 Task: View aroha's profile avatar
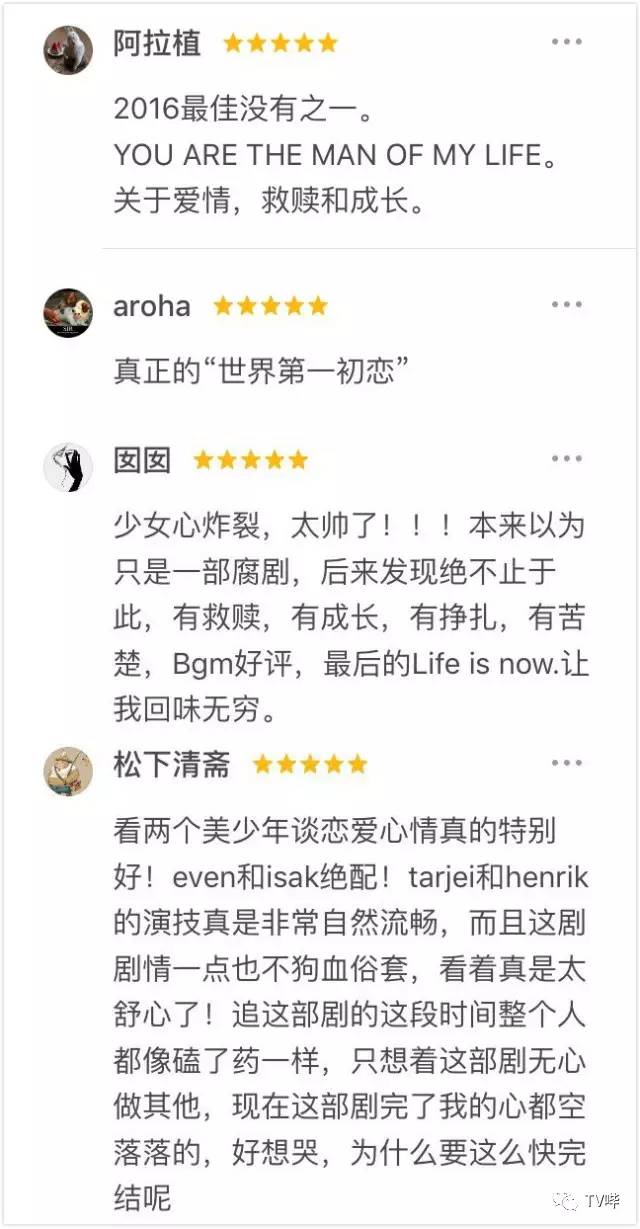pyautogui.click(x=69, y=312)
